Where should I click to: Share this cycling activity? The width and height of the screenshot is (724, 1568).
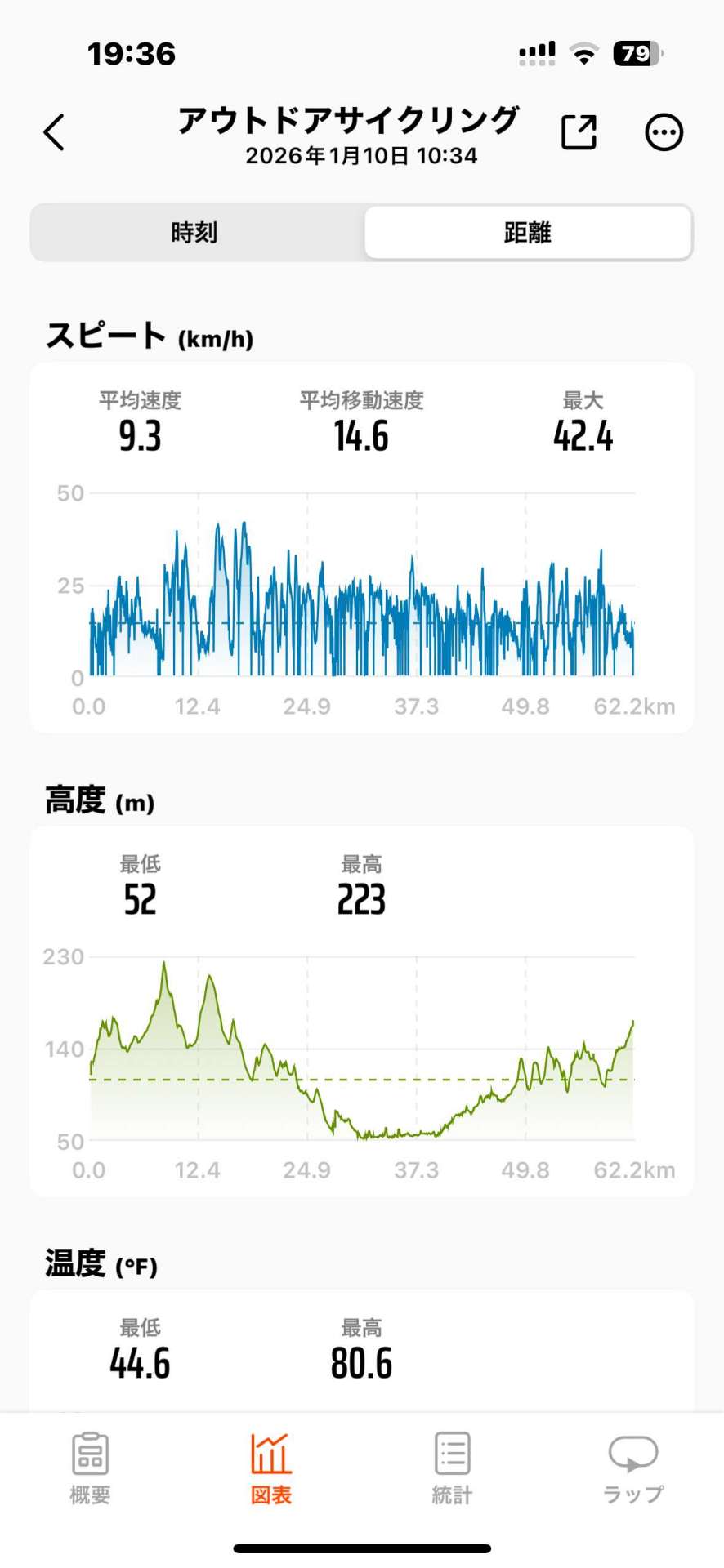(579, 132)
